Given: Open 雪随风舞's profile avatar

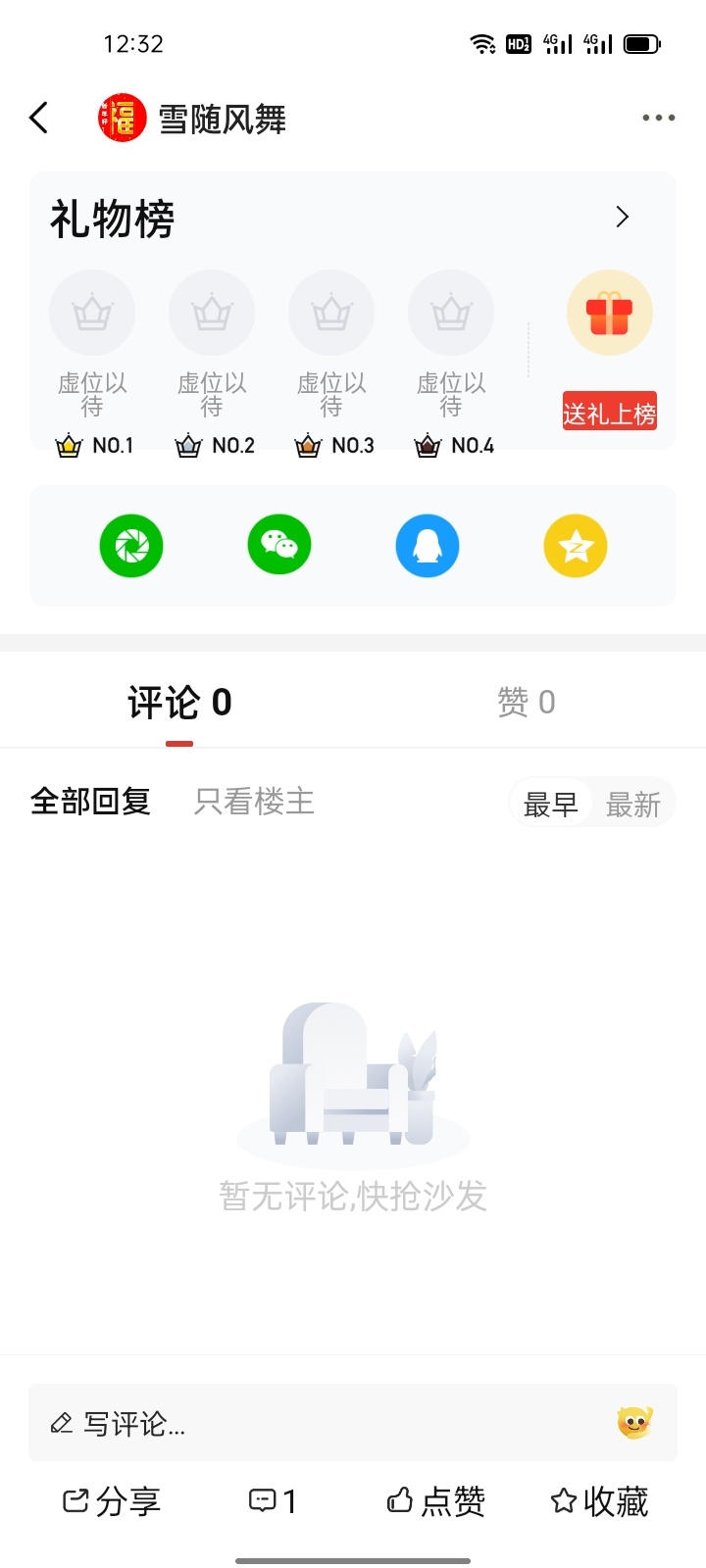Looking at the screenshot, I should [x=122, y=118].
